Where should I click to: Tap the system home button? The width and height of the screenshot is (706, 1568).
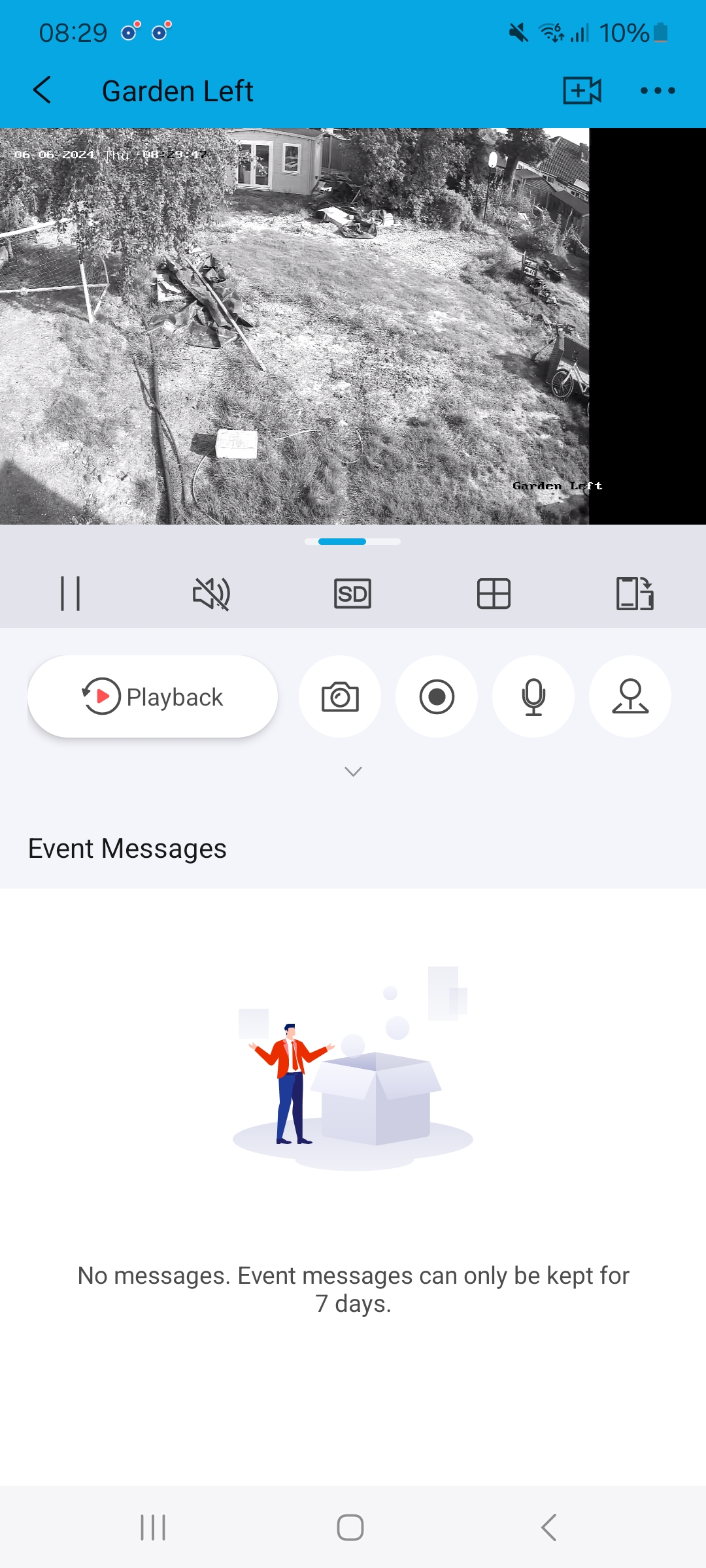tap(350, 1527)
